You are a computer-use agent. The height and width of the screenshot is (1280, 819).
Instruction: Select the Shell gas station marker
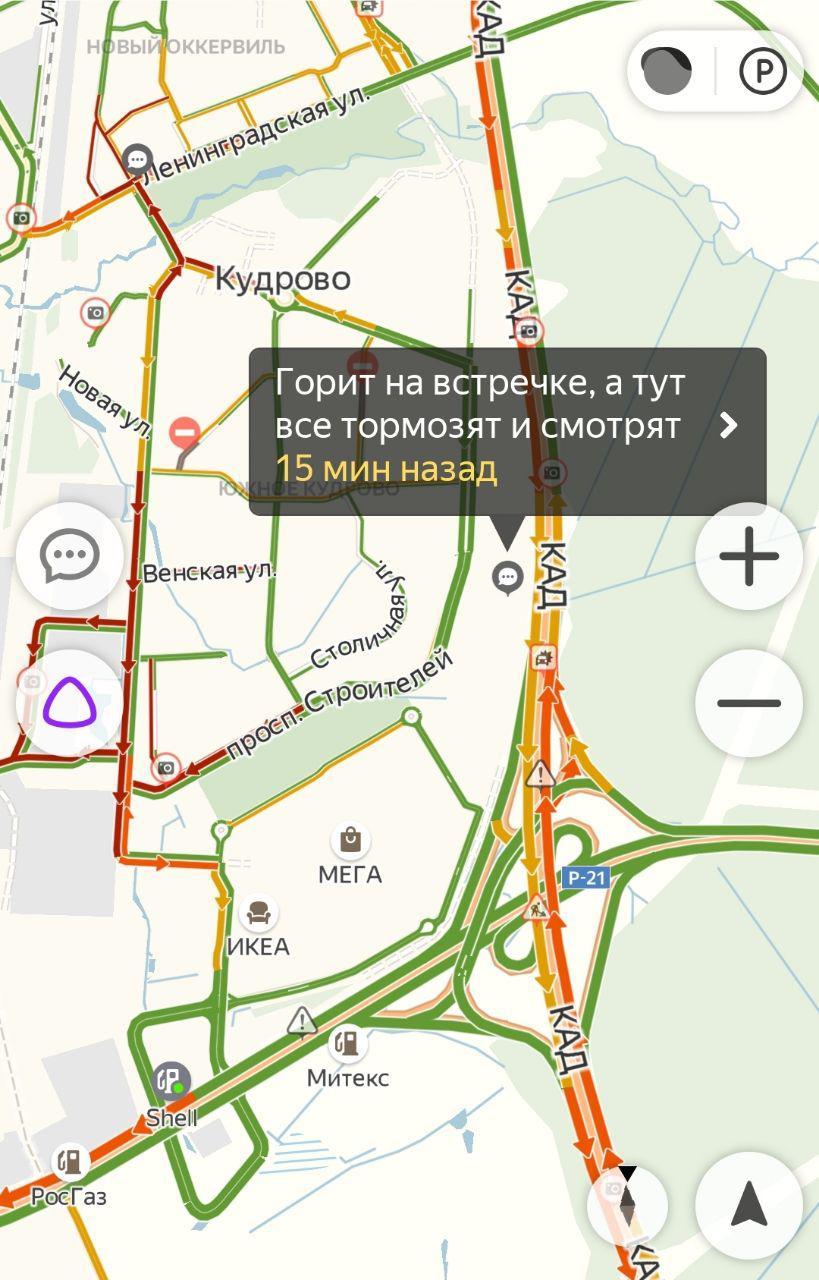[171, 1081]
